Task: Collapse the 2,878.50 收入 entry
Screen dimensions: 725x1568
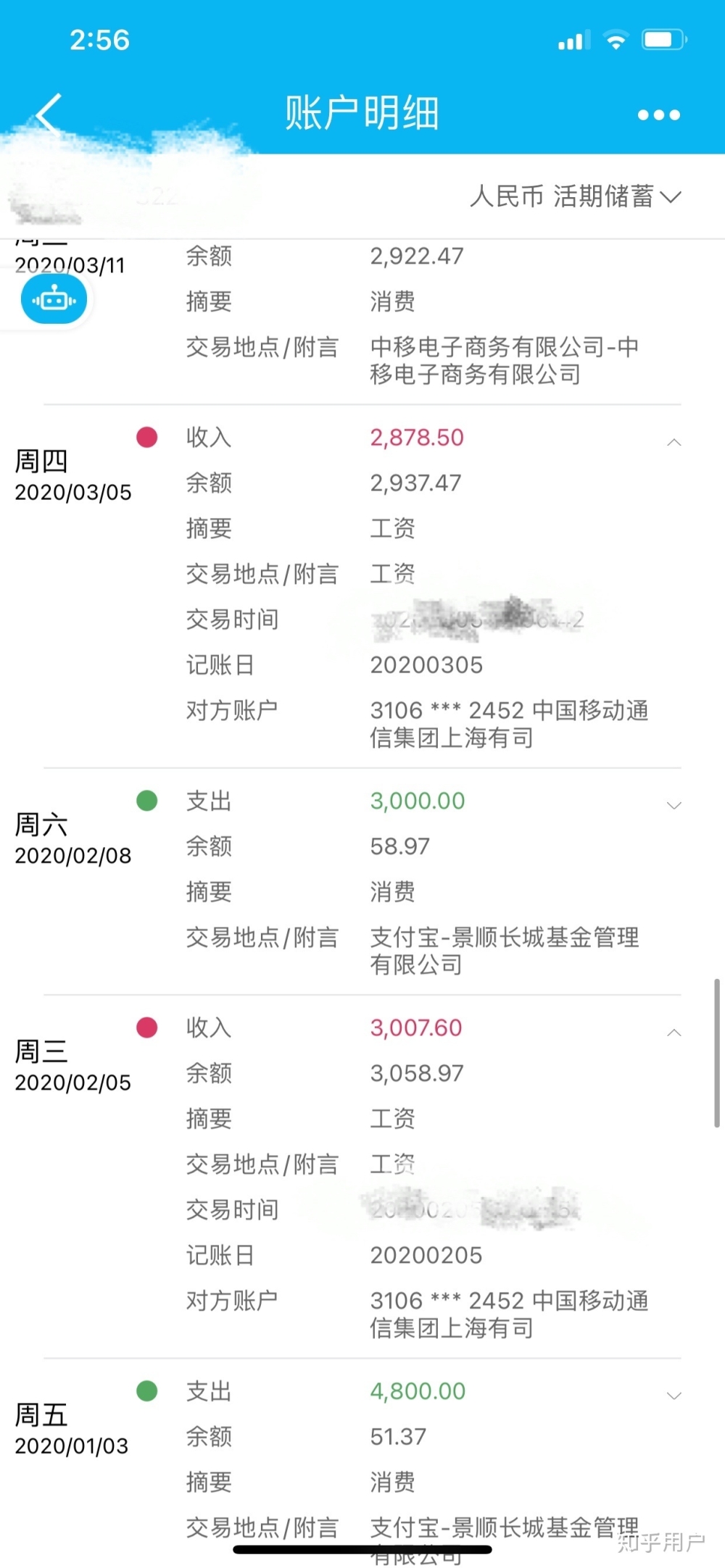Action: (674, 442)
